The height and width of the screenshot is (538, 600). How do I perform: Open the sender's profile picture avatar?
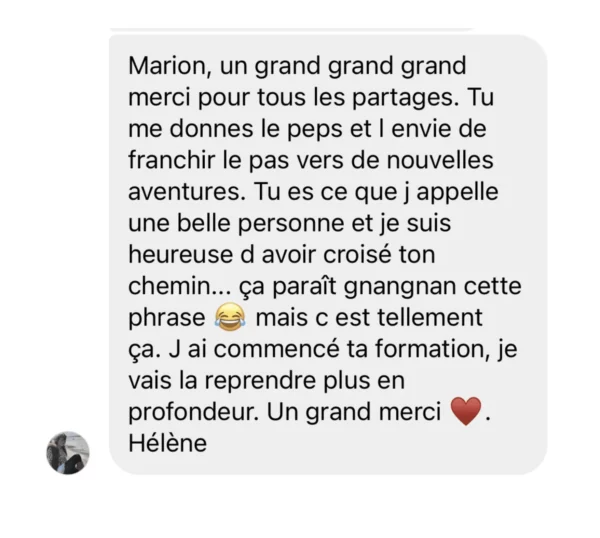tap(69, 453)
